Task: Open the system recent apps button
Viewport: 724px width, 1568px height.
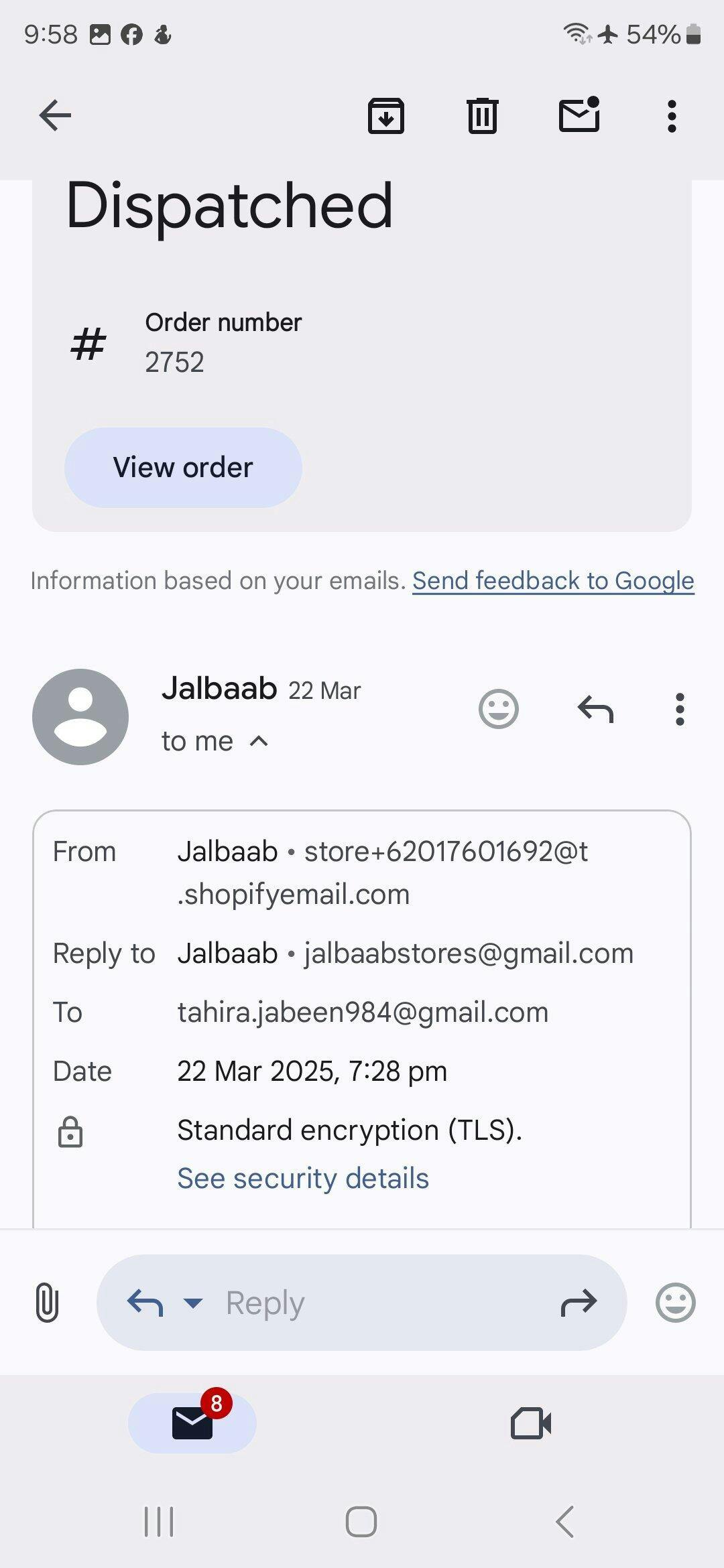Action: tap(159, 1521)
